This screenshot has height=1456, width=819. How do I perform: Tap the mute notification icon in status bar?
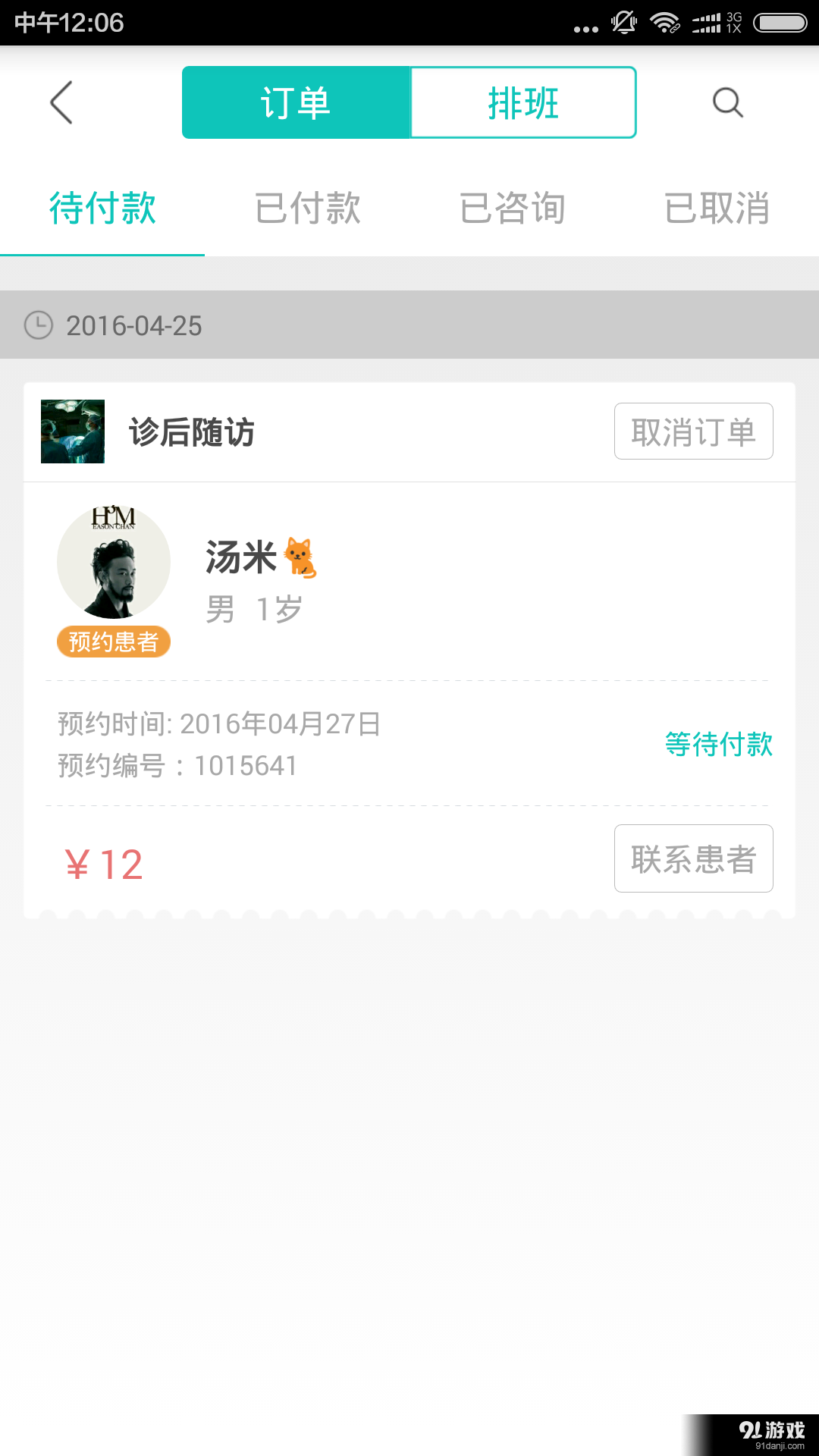622,23
